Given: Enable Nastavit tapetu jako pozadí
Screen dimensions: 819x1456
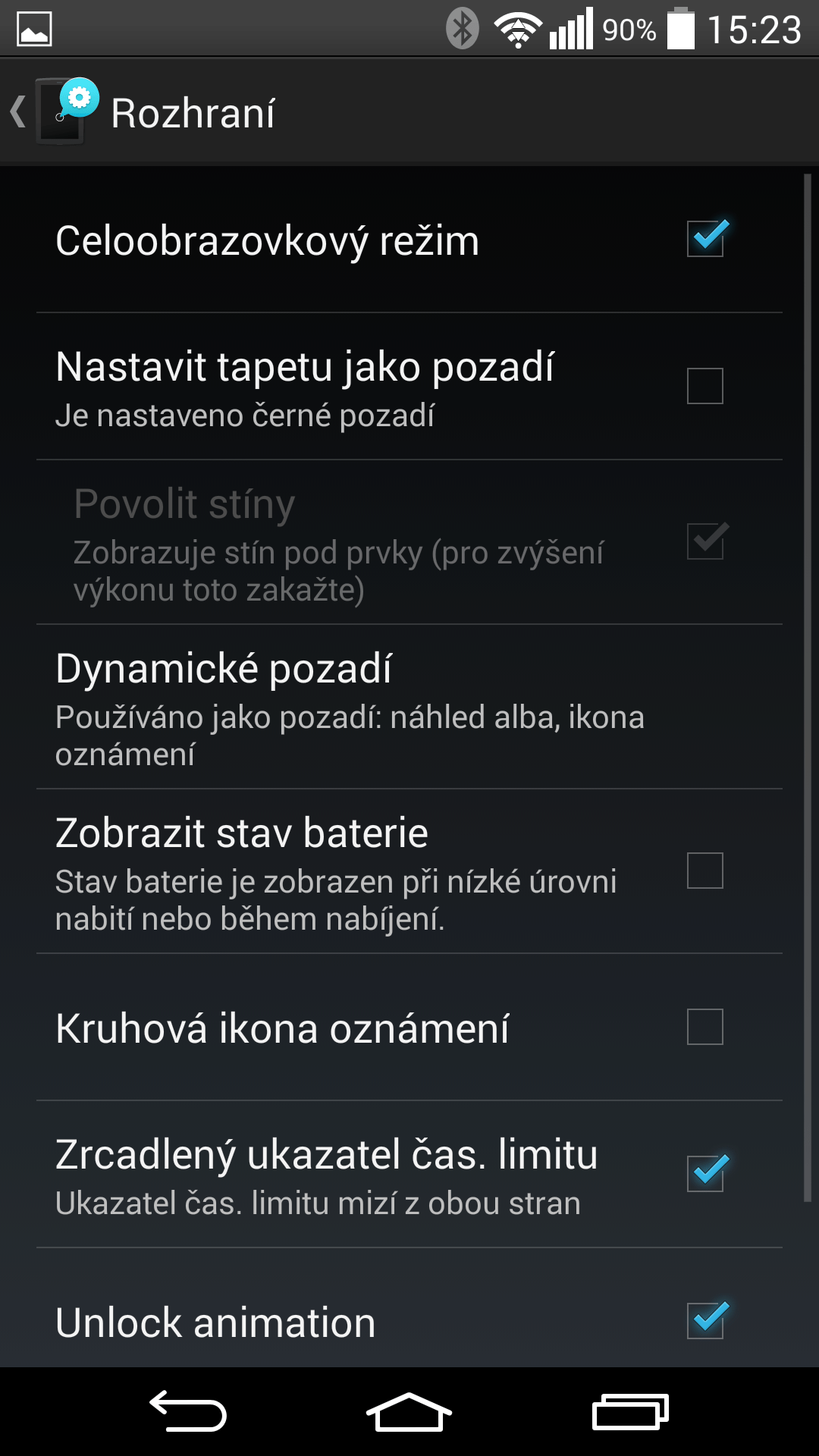Looking at the screenshot, I should (705, 386).
